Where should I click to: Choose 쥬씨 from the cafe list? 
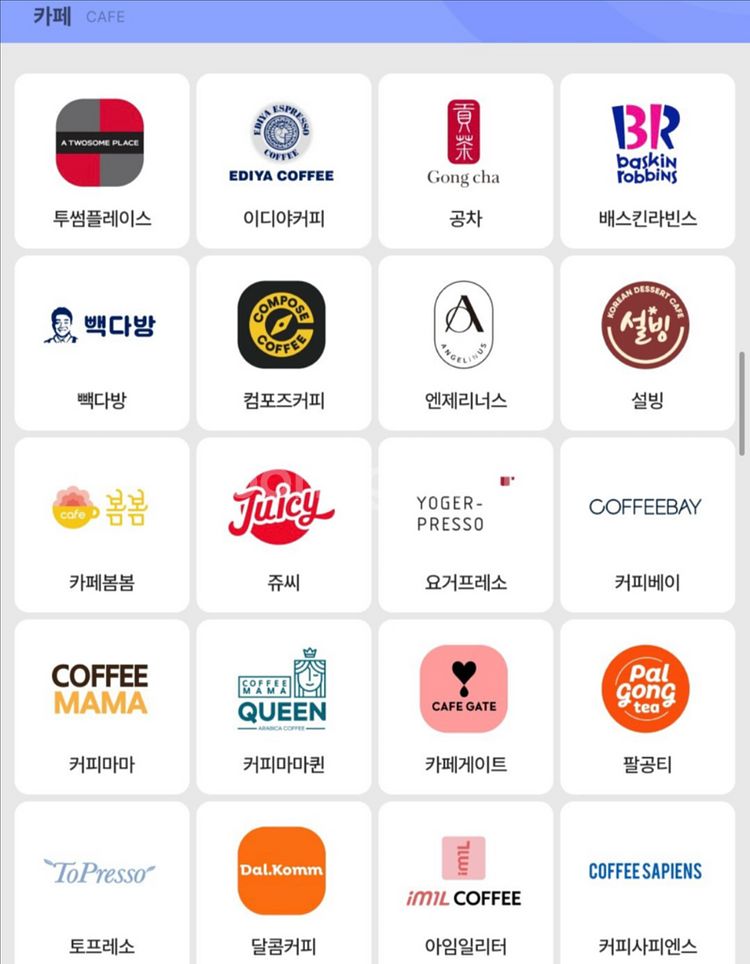(x=283, y=525)
